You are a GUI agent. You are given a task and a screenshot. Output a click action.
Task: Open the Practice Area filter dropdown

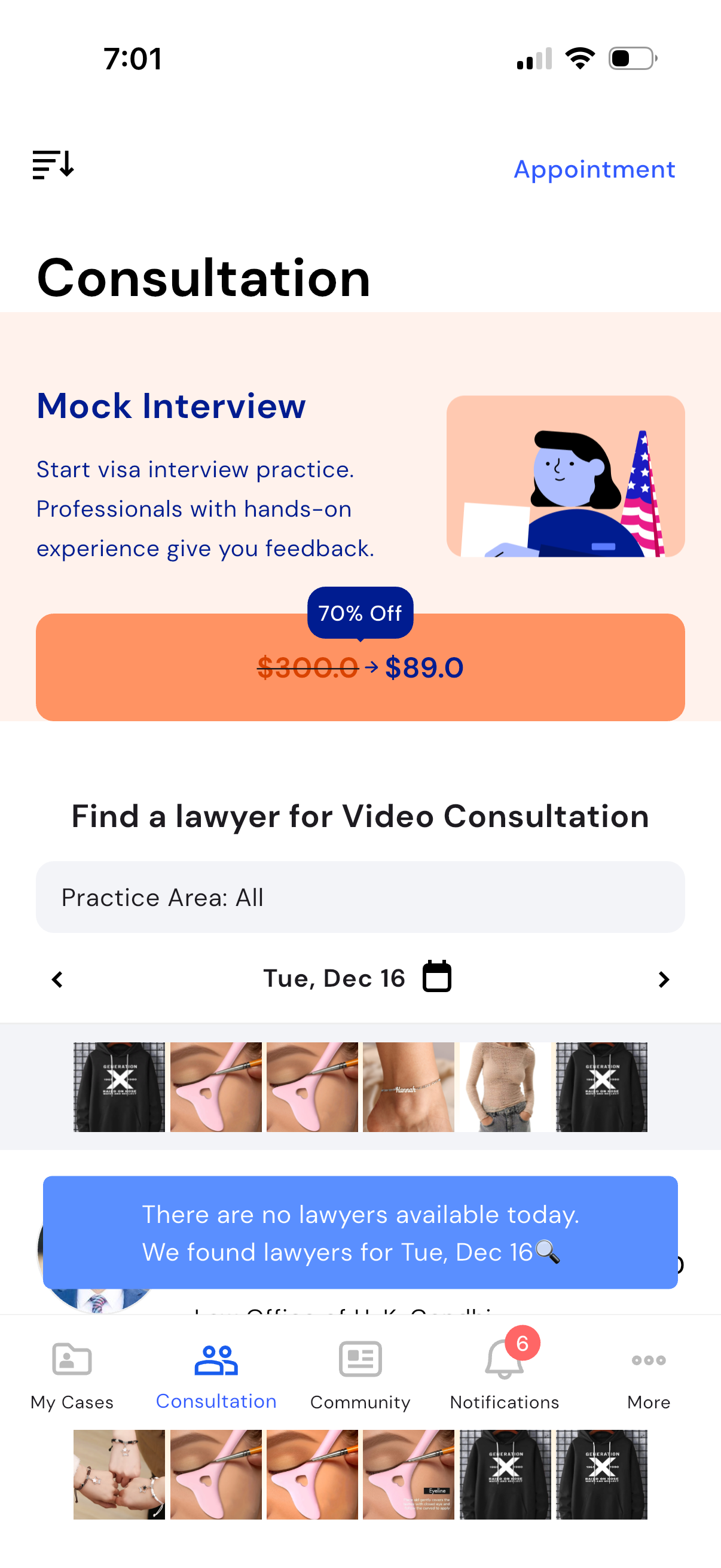(360, 897)
